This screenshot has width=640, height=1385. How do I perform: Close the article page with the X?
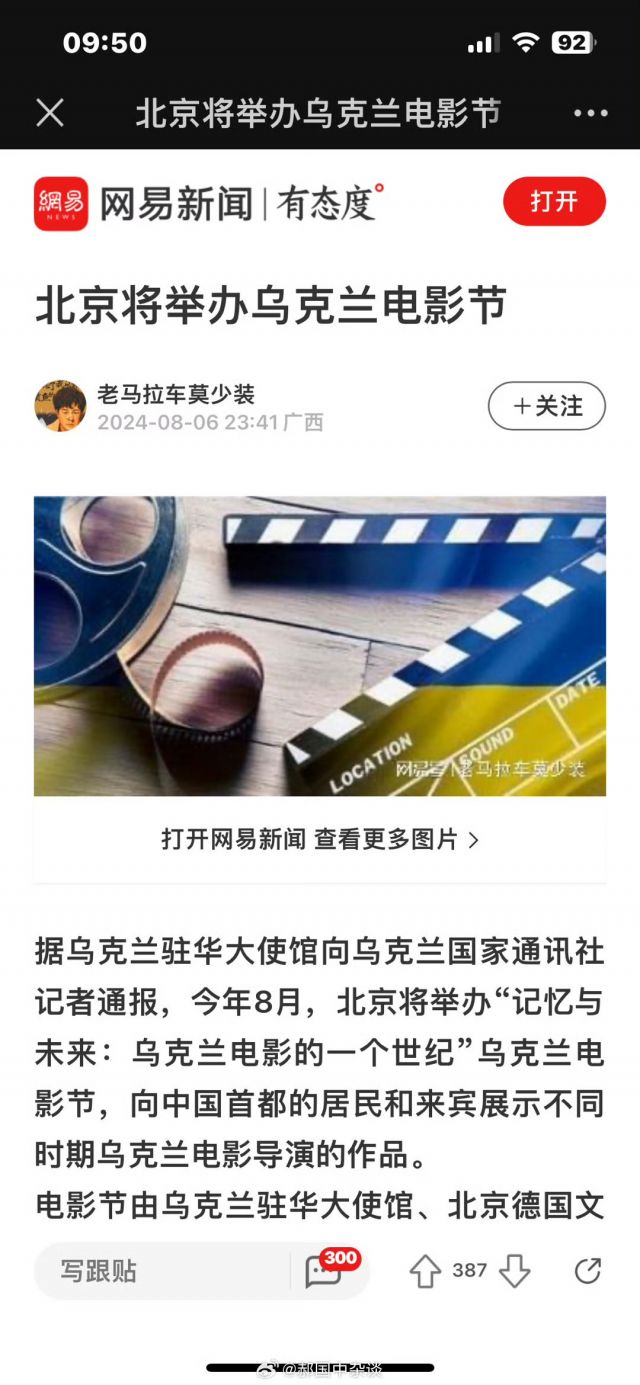(50, 113)
